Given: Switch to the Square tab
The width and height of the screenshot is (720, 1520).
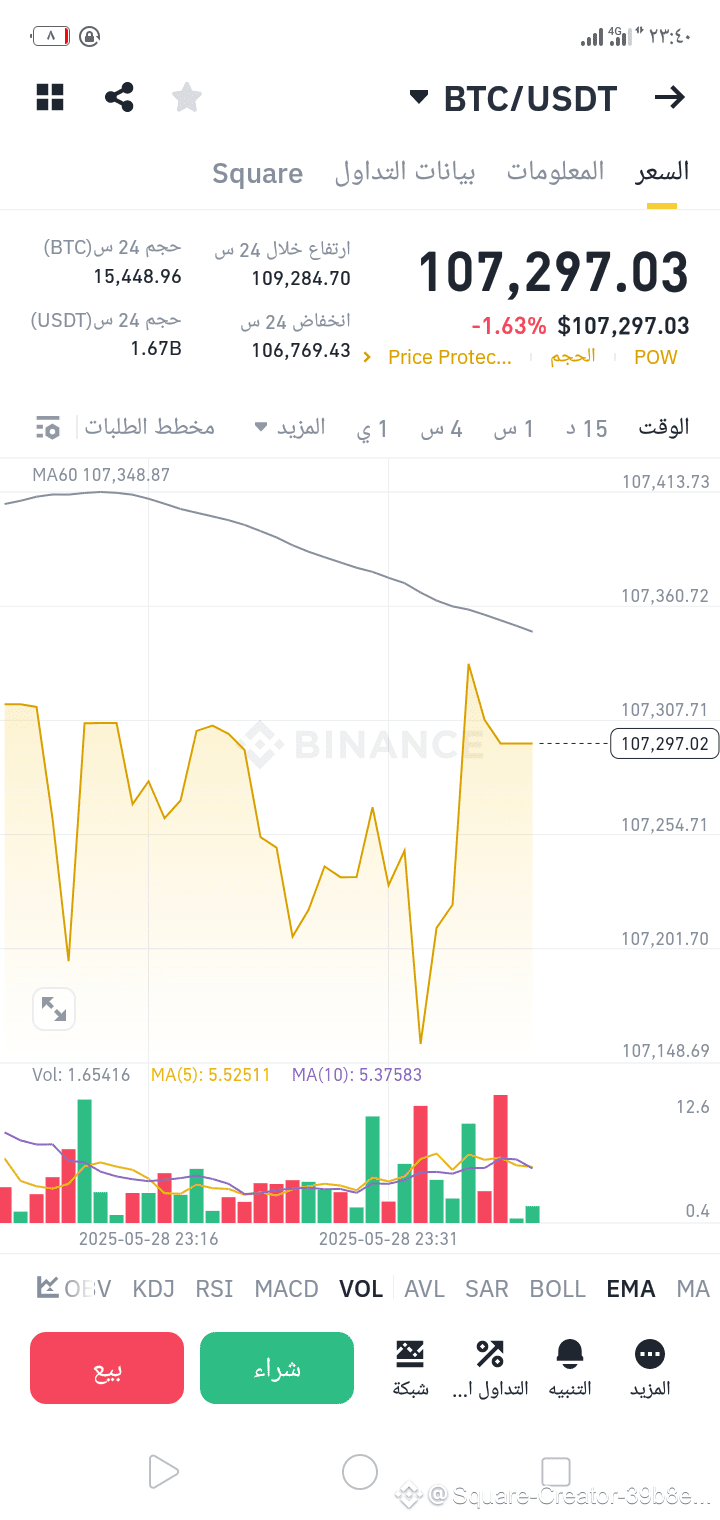Looking at the screenshot, I should (257, 173).
